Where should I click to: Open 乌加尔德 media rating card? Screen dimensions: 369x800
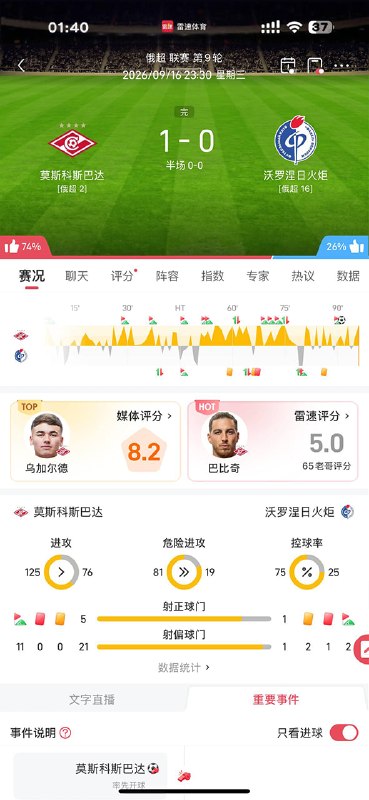tap(95, 441)
